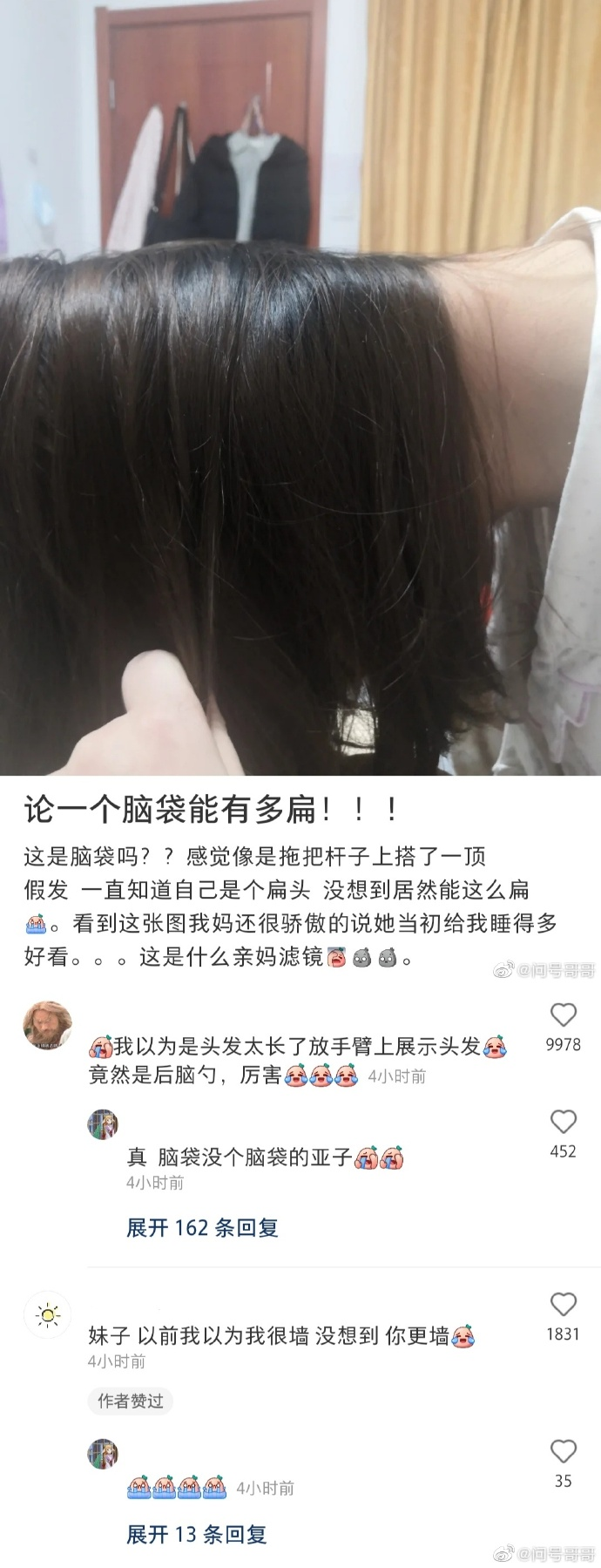Like the emoji reply with 35 likes
The height and width of the screenshot is (1568, 601).
564,1451
